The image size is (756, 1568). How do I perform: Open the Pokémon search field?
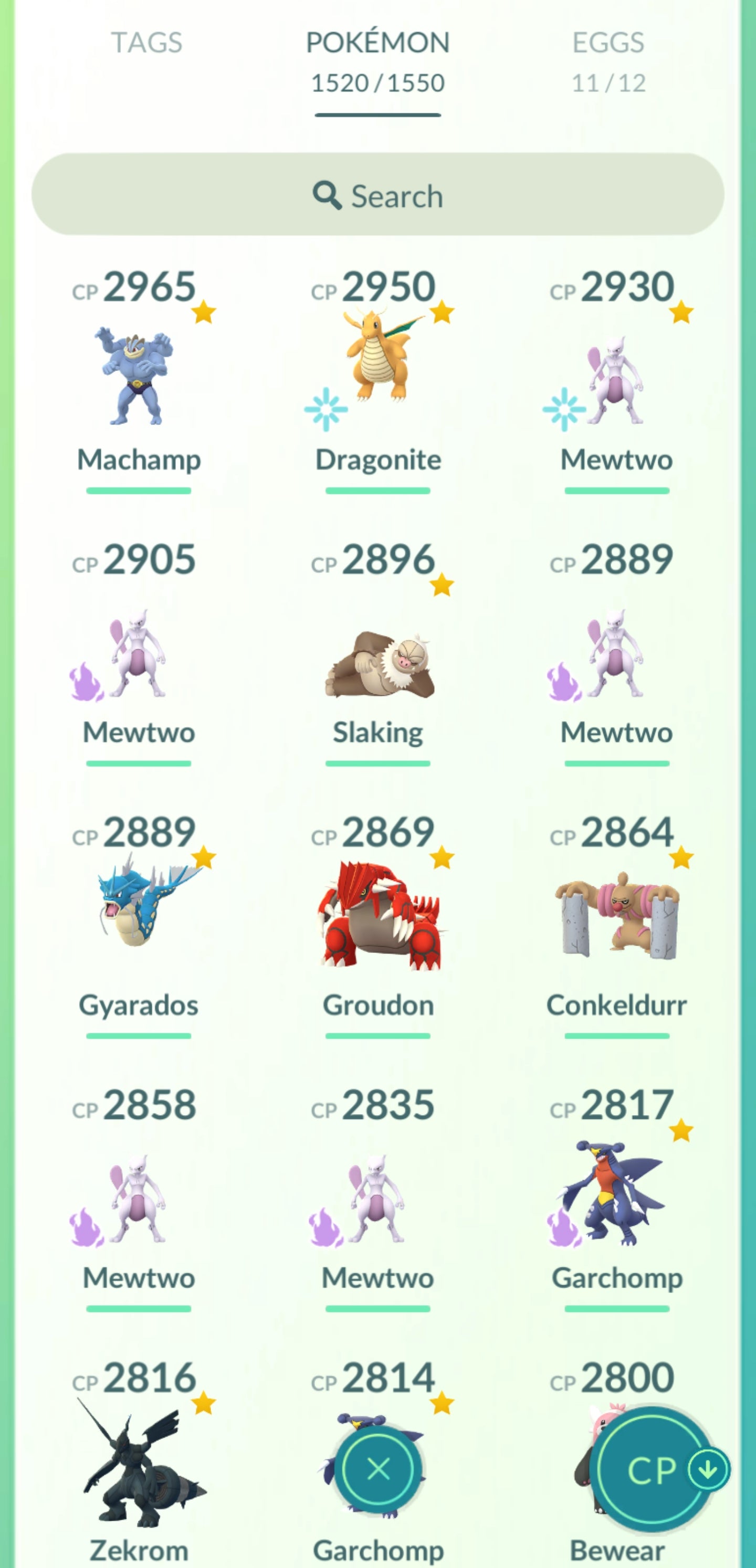coord(377,195)
